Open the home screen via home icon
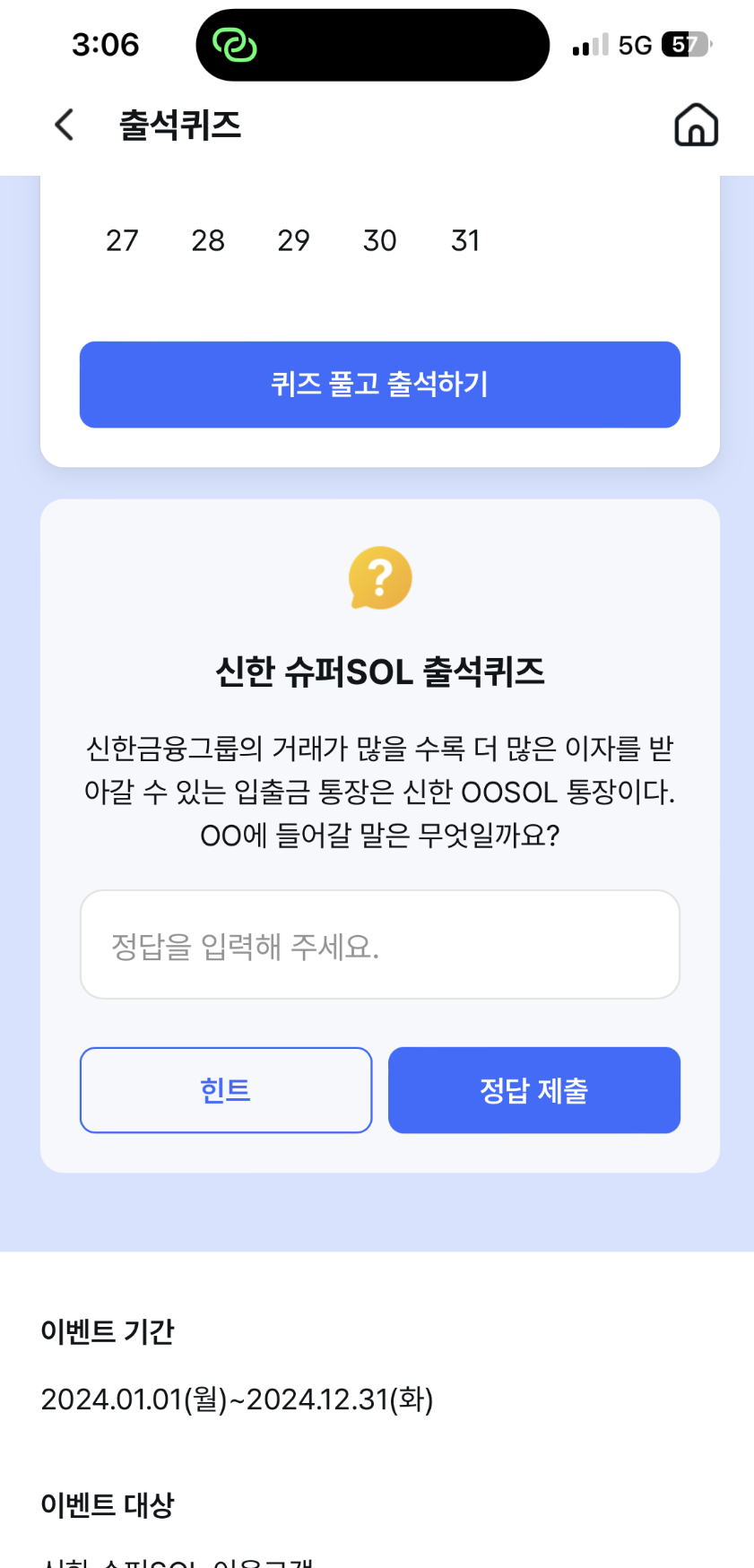 (696, 125)
